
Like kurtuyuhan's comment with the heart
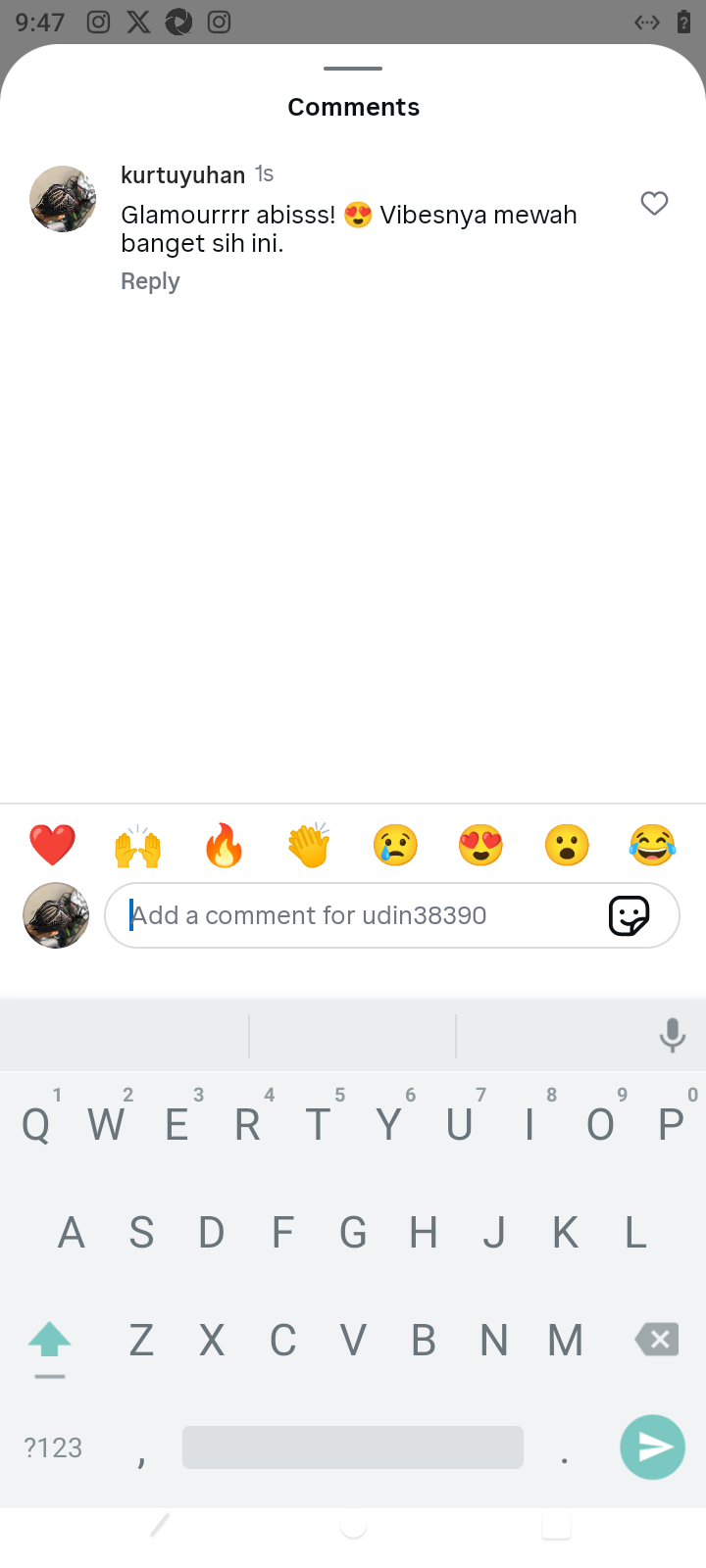[654, 203]
